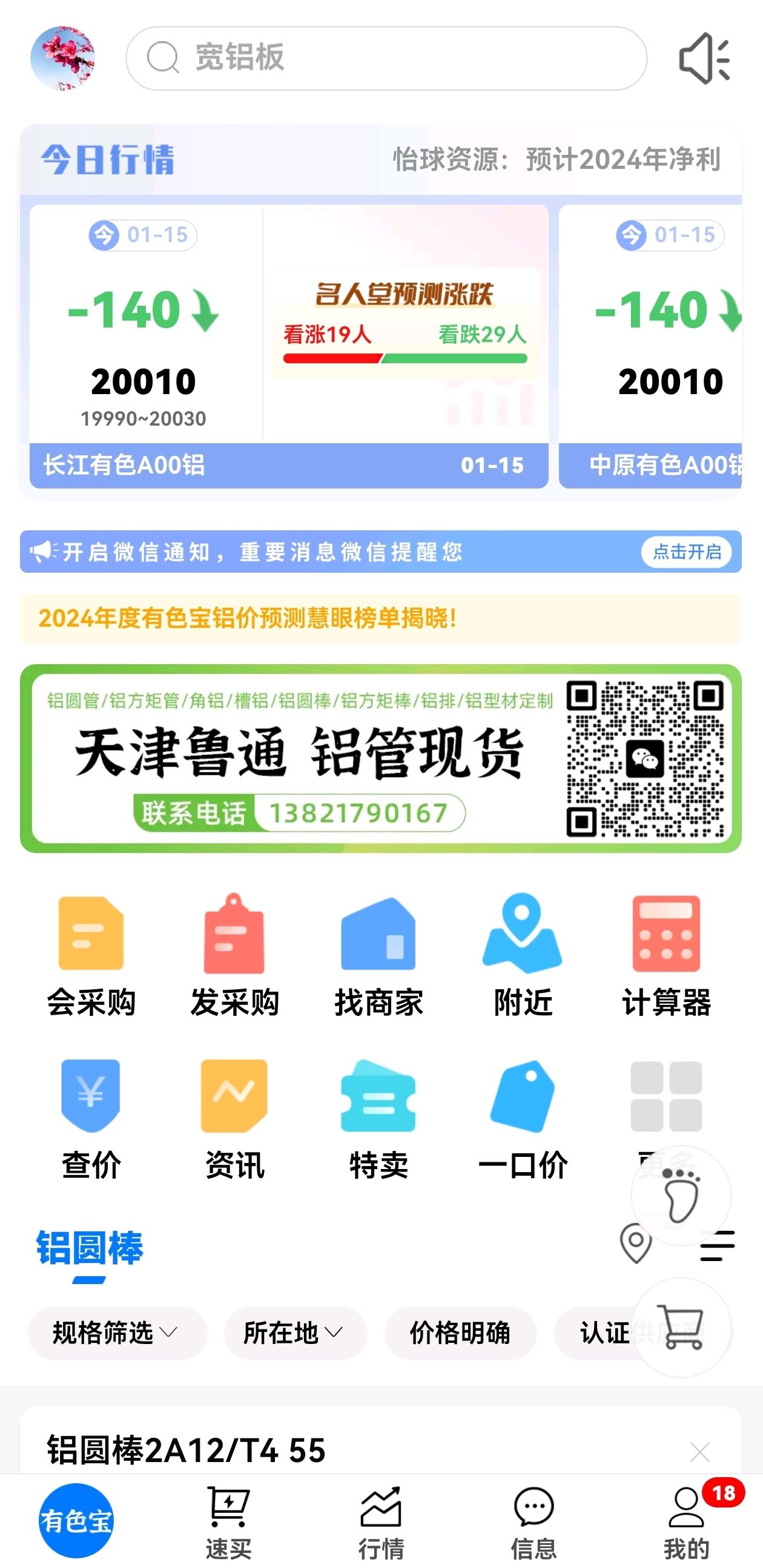The image size is (763, 1568).
Task: Expand the 规格筛选 filter
Action: click(117, 1332)
